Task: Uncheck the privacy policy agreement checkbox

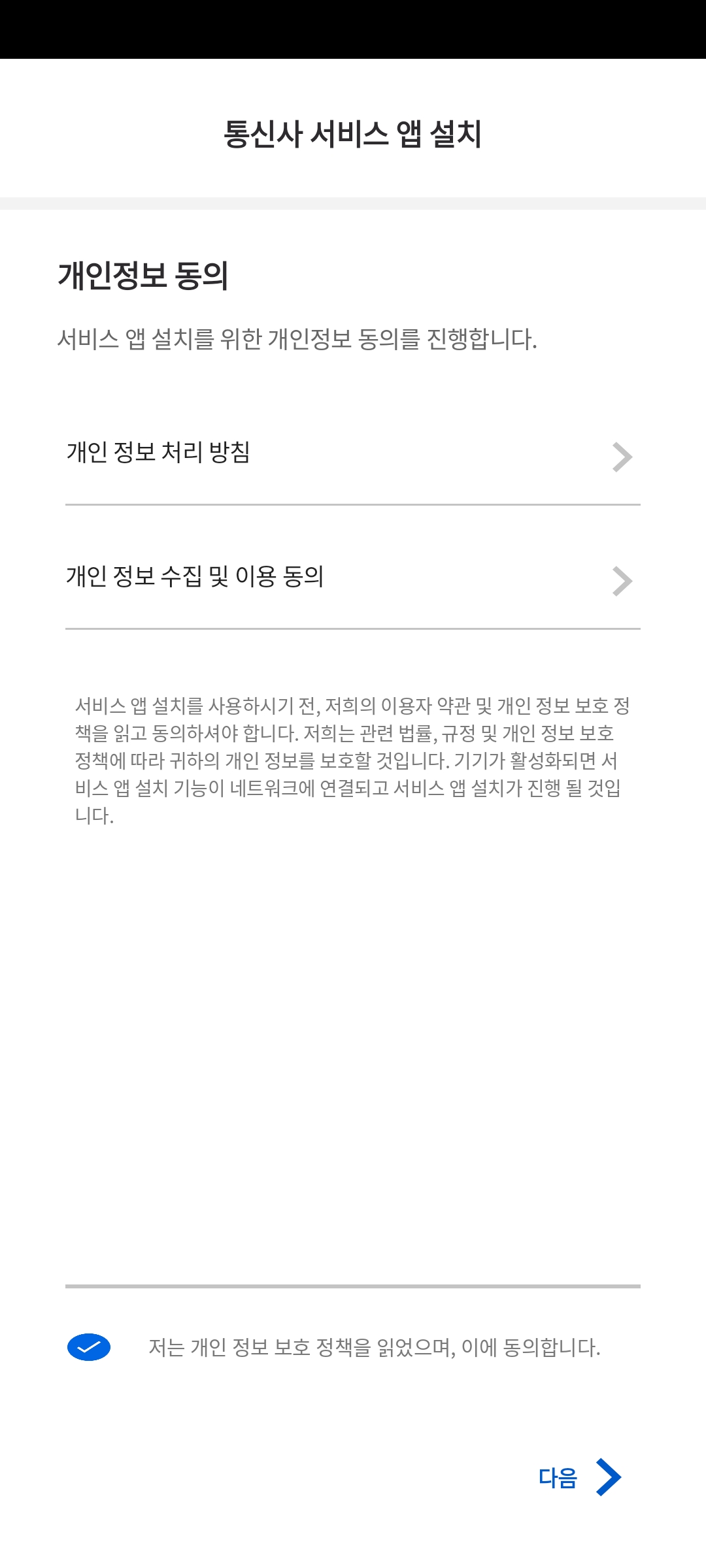Action: pyautogui.click(x=89, y=1347)
